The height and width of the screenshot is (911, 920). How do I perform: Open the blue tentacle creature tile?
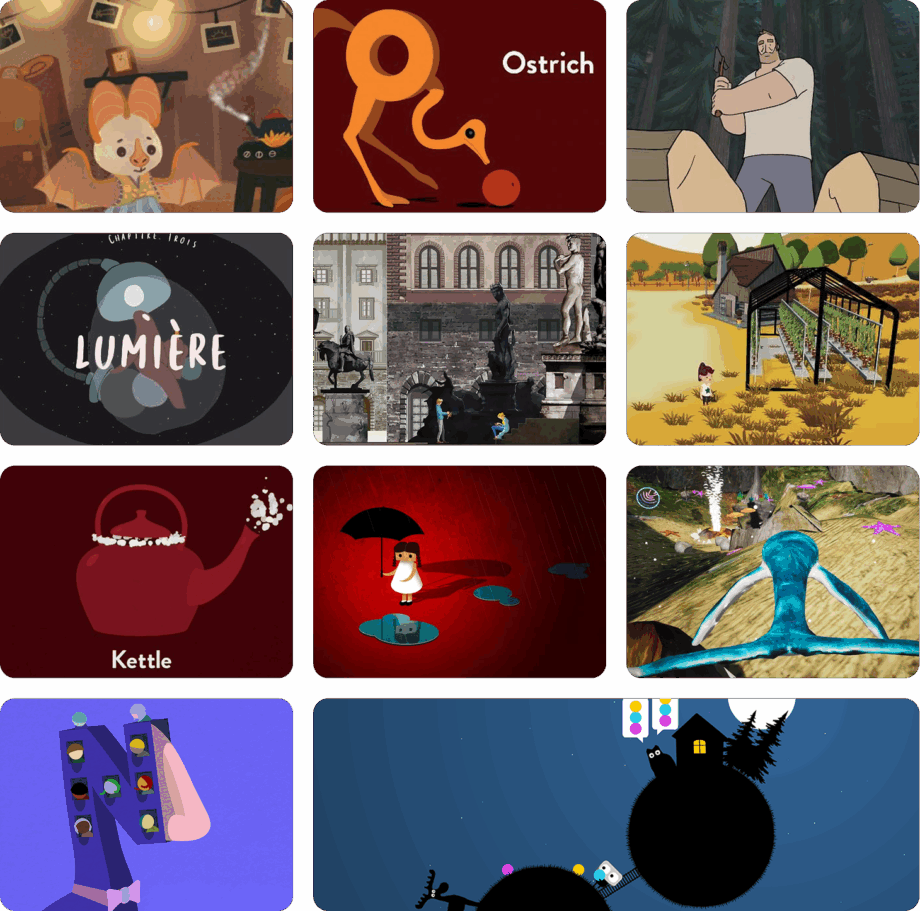click(772, 571)
